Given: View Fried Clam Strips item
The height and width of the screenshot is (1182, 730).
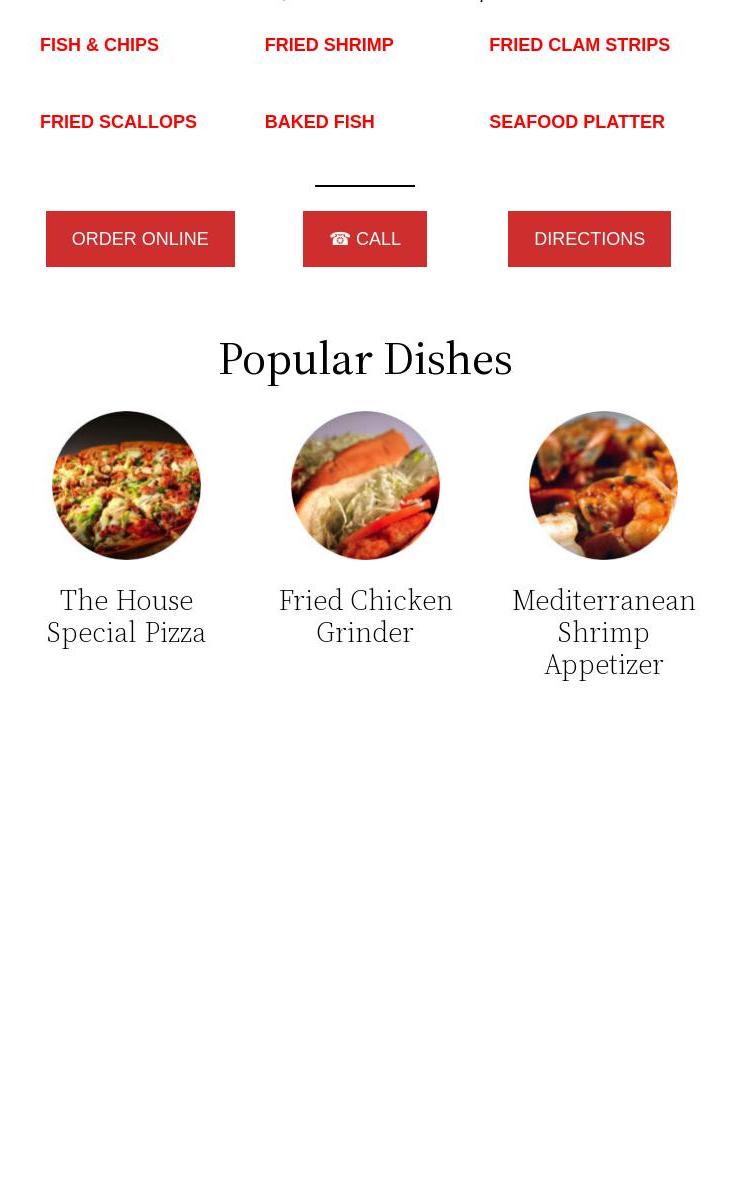Looking at the screenshot, I should coord(579,45).
